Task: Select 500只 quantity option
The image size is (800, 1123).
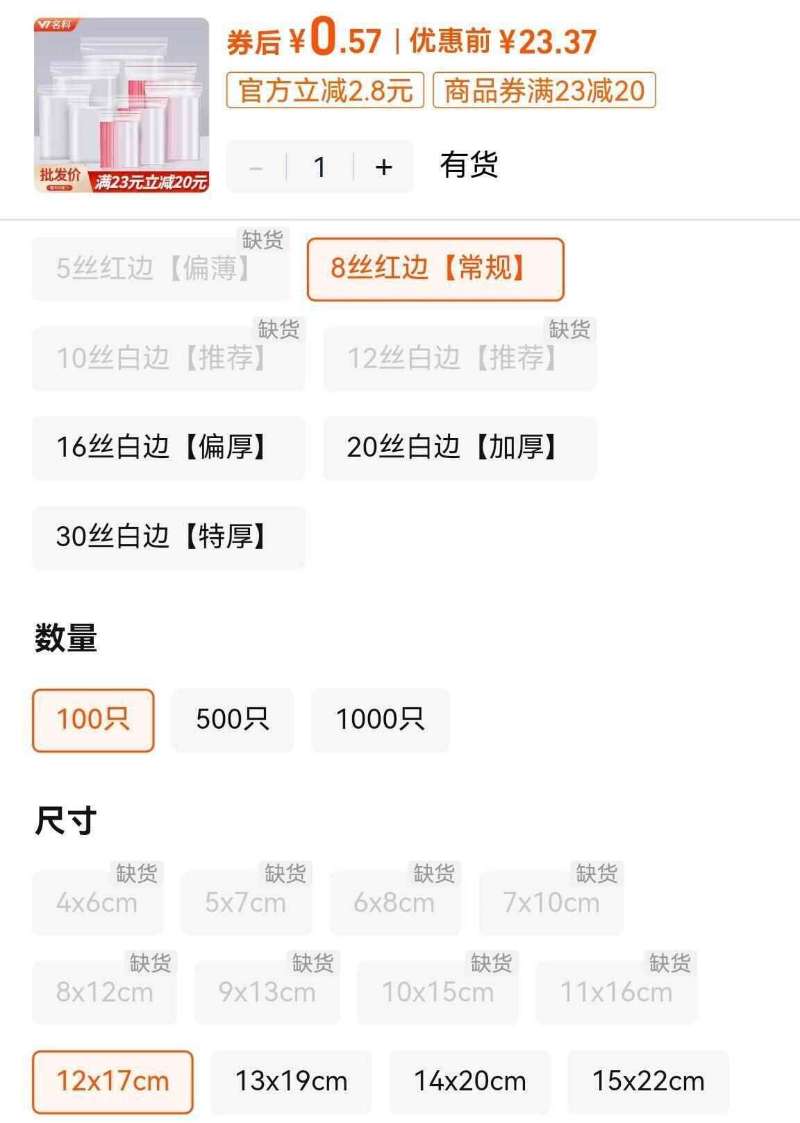Action: point(232,719)
